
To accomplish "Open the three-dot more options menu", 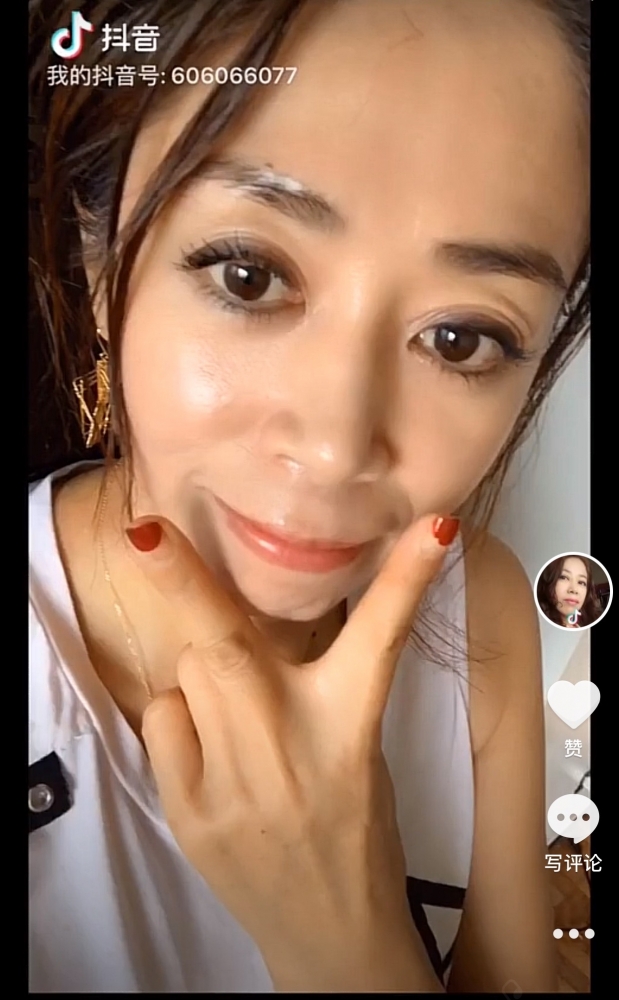I will pyautogui.click(x=573, y=934).
